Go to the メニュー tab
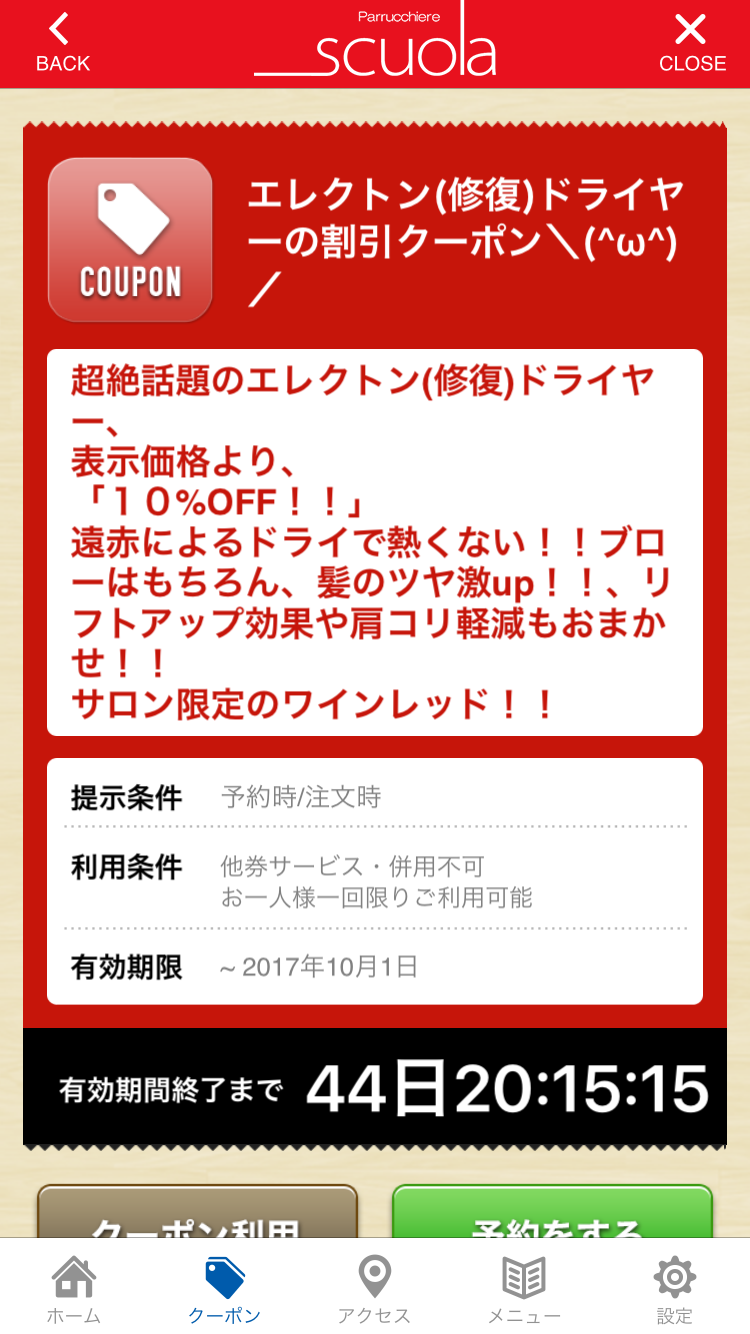The image size is (750, 1334). tap(524, 1289)
